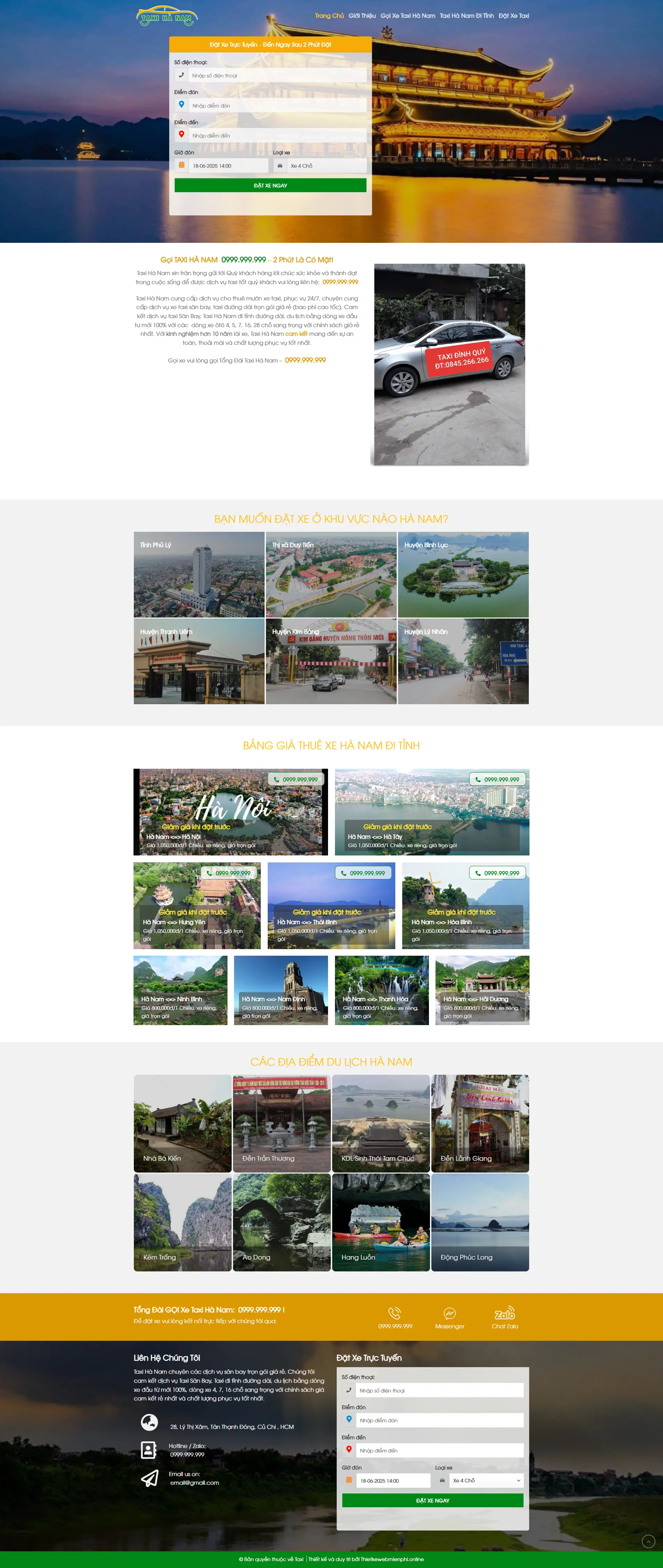View the Hang Luồn attraction tile

(381, 1222)
